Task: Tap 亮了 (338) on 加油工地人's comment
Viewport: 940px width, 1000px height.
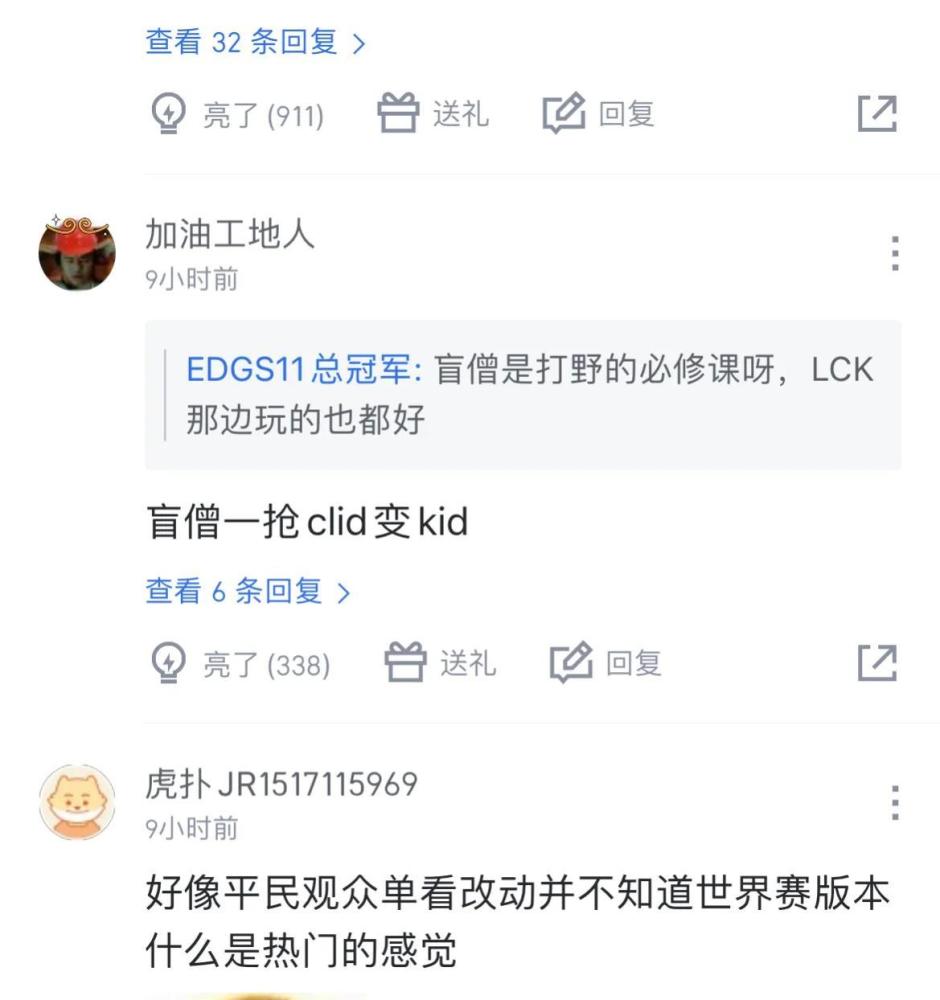Action: [240, 663]
